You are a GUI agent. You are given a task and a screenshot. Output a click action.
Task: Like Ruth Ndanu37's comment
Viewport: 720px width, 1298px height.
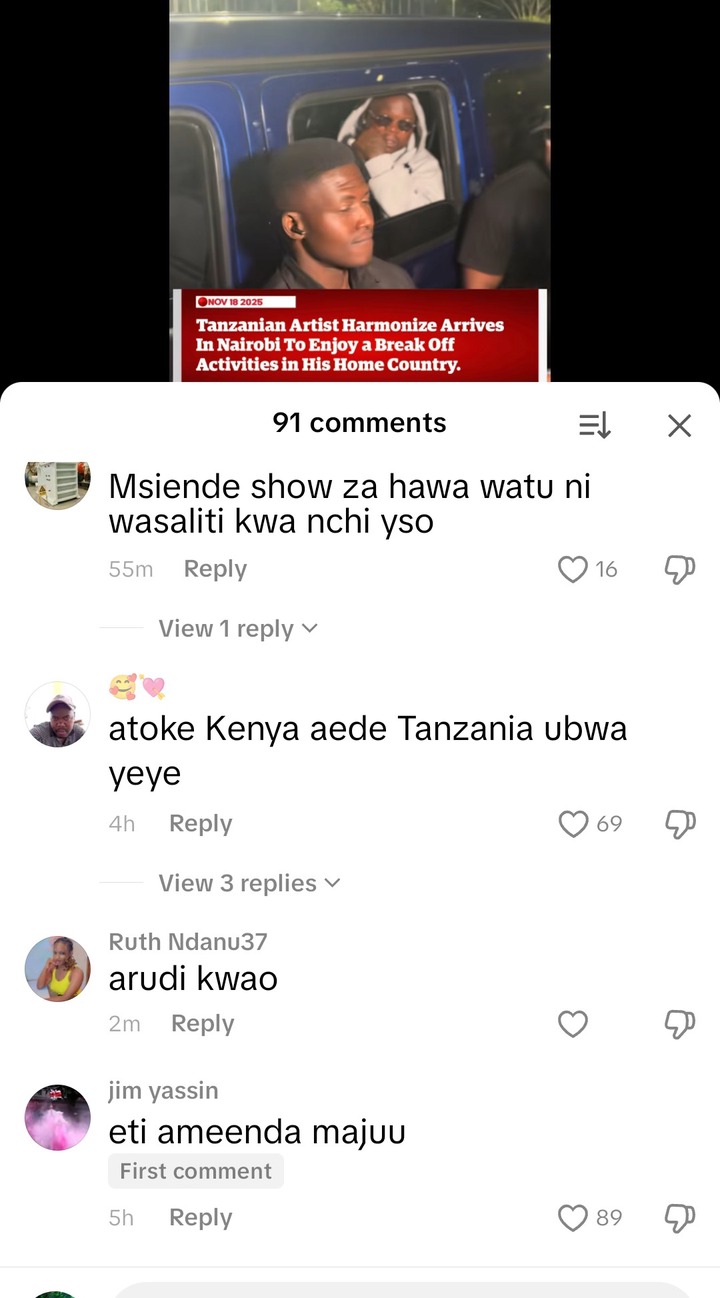573,1024
